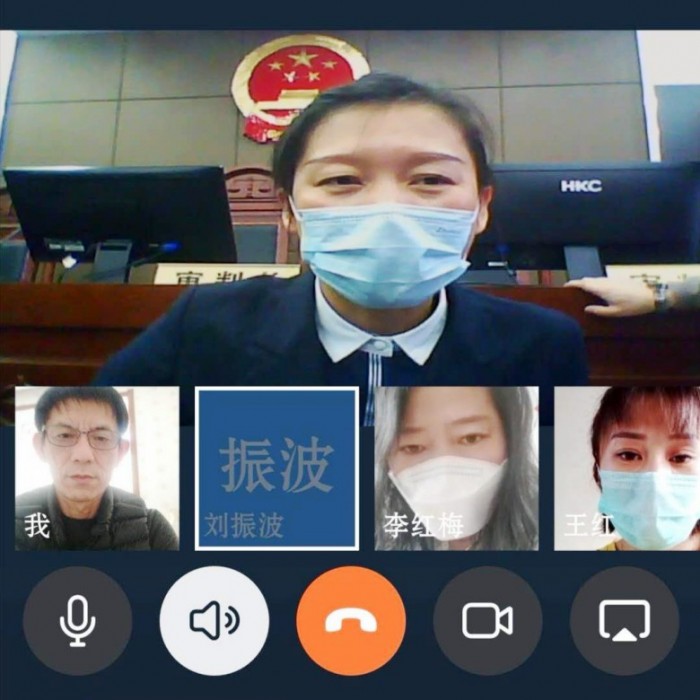Mute the microphone
This screenshot has width=700, height=700.
tap(78, 621)
